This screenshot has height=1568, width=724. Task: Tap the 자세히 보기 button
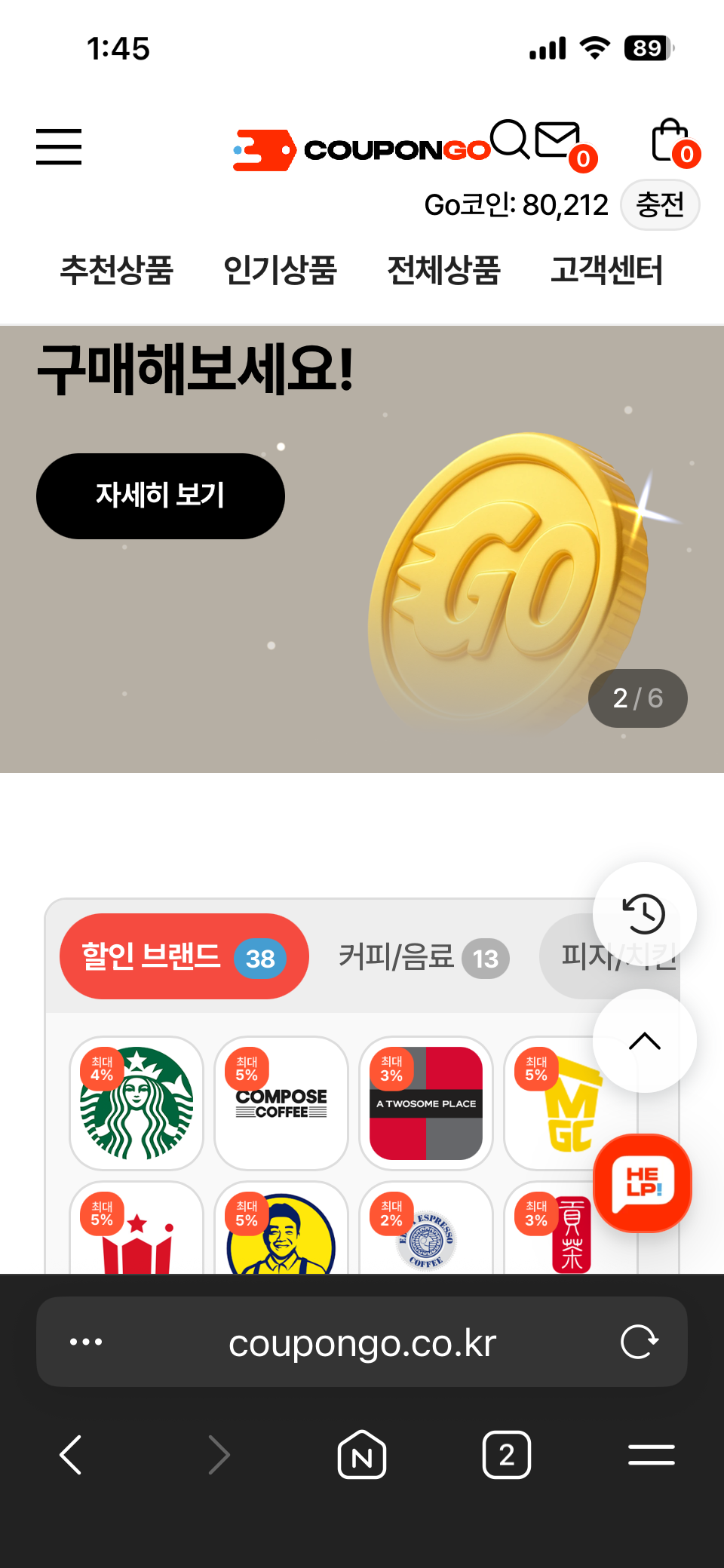click(161, 496)
